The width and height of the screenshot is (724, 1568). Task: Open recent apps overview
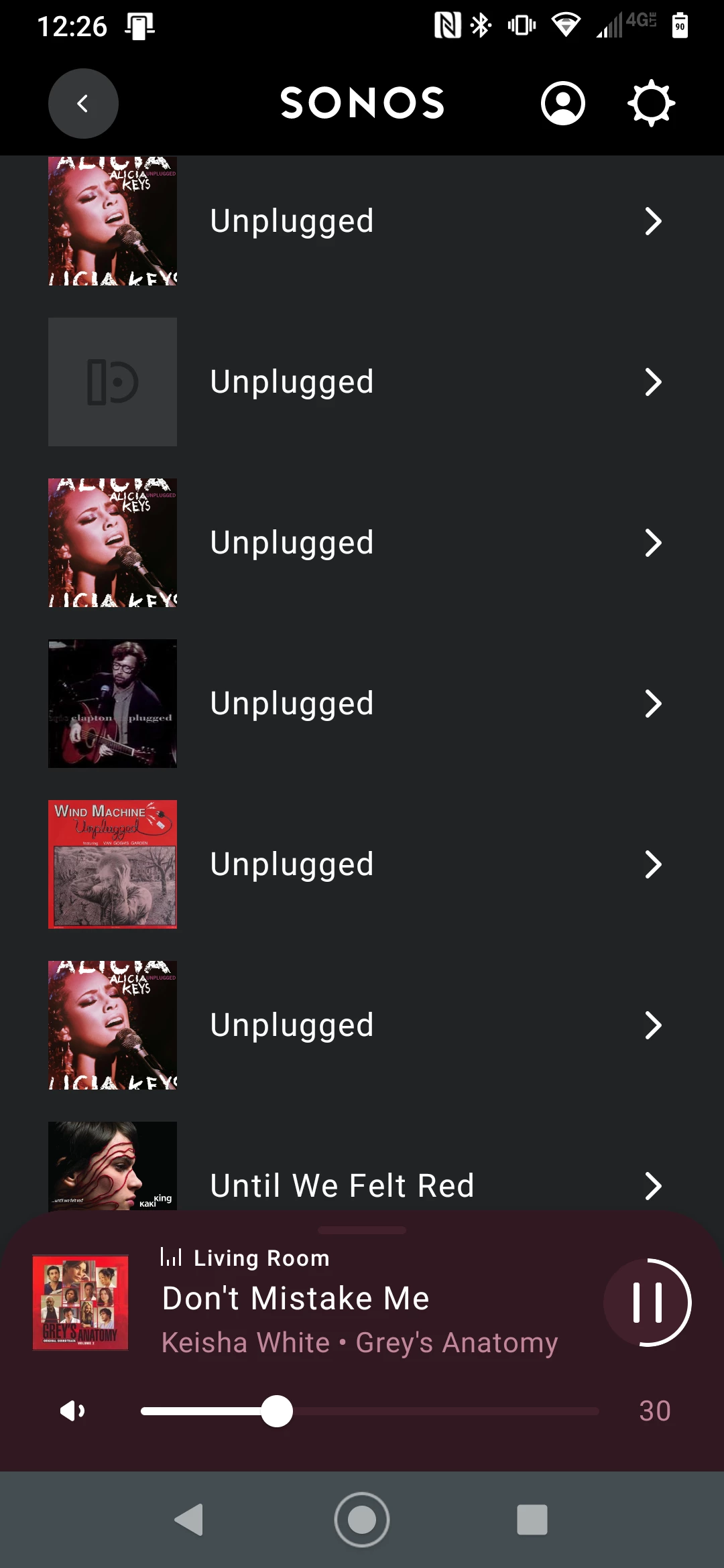pos(532,1520)
